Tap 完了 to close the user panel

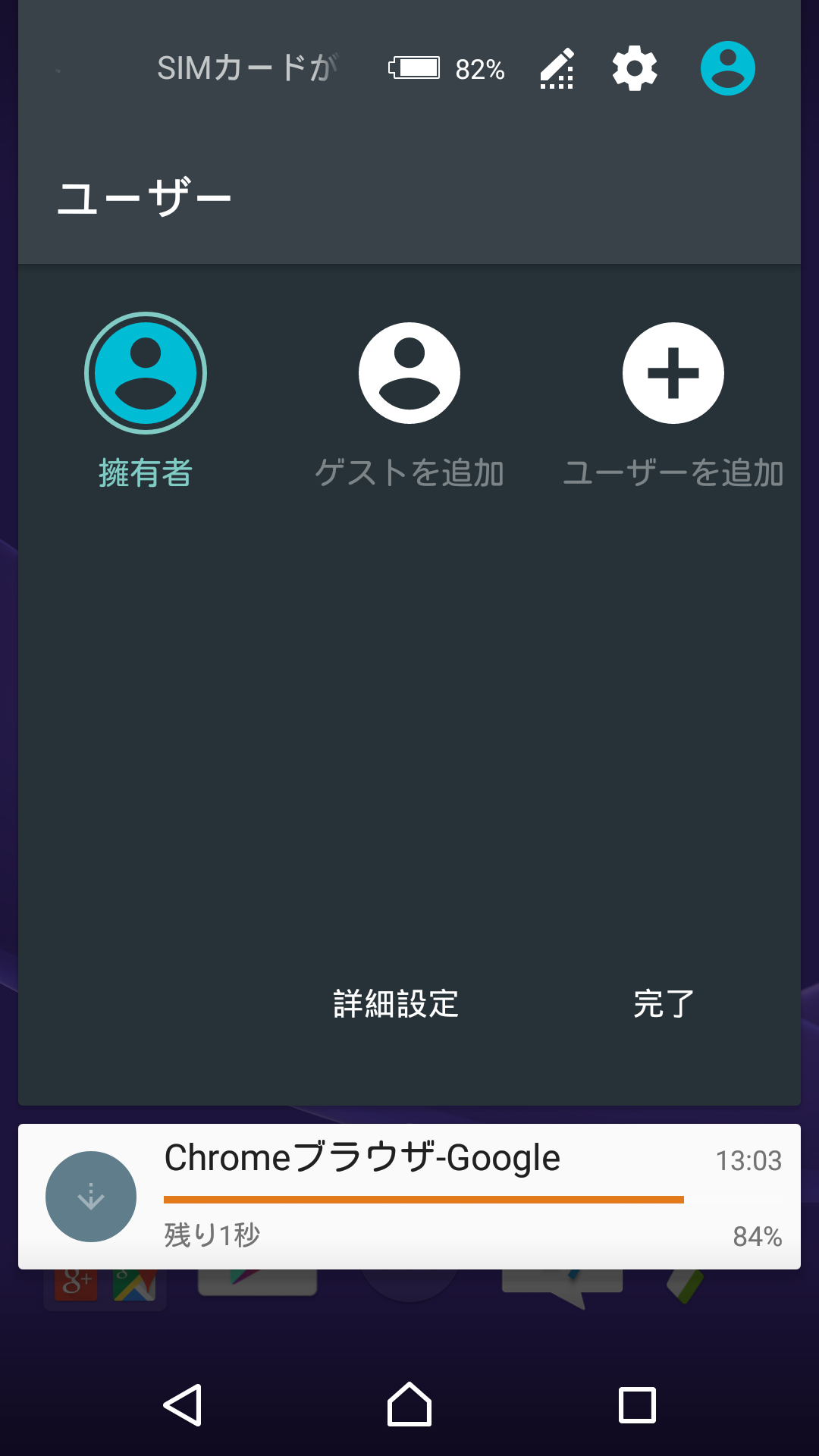tap(664, 1003)
